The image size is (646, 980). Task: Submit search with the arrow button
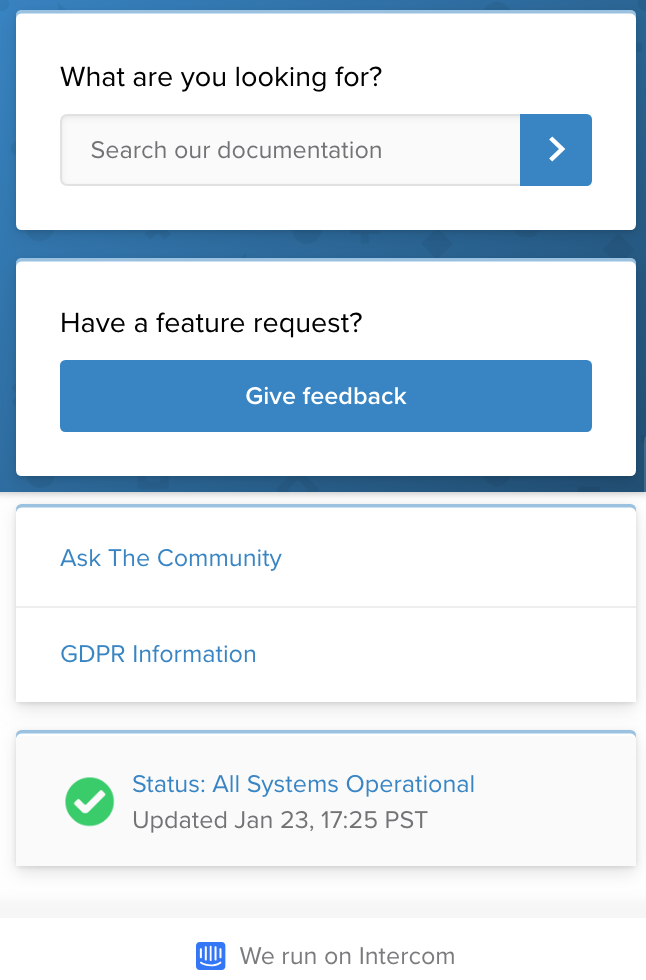pos(556,150)
